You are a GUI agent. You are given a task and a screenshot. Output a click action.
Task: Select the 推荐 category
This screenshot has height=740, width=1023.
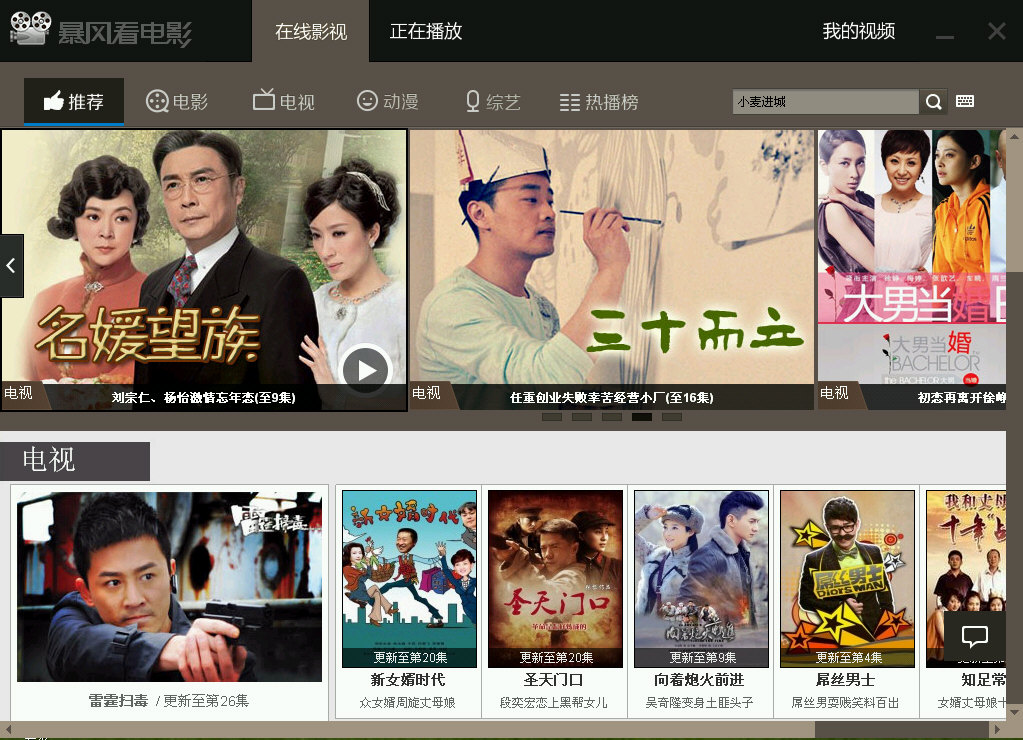(74, 102)
